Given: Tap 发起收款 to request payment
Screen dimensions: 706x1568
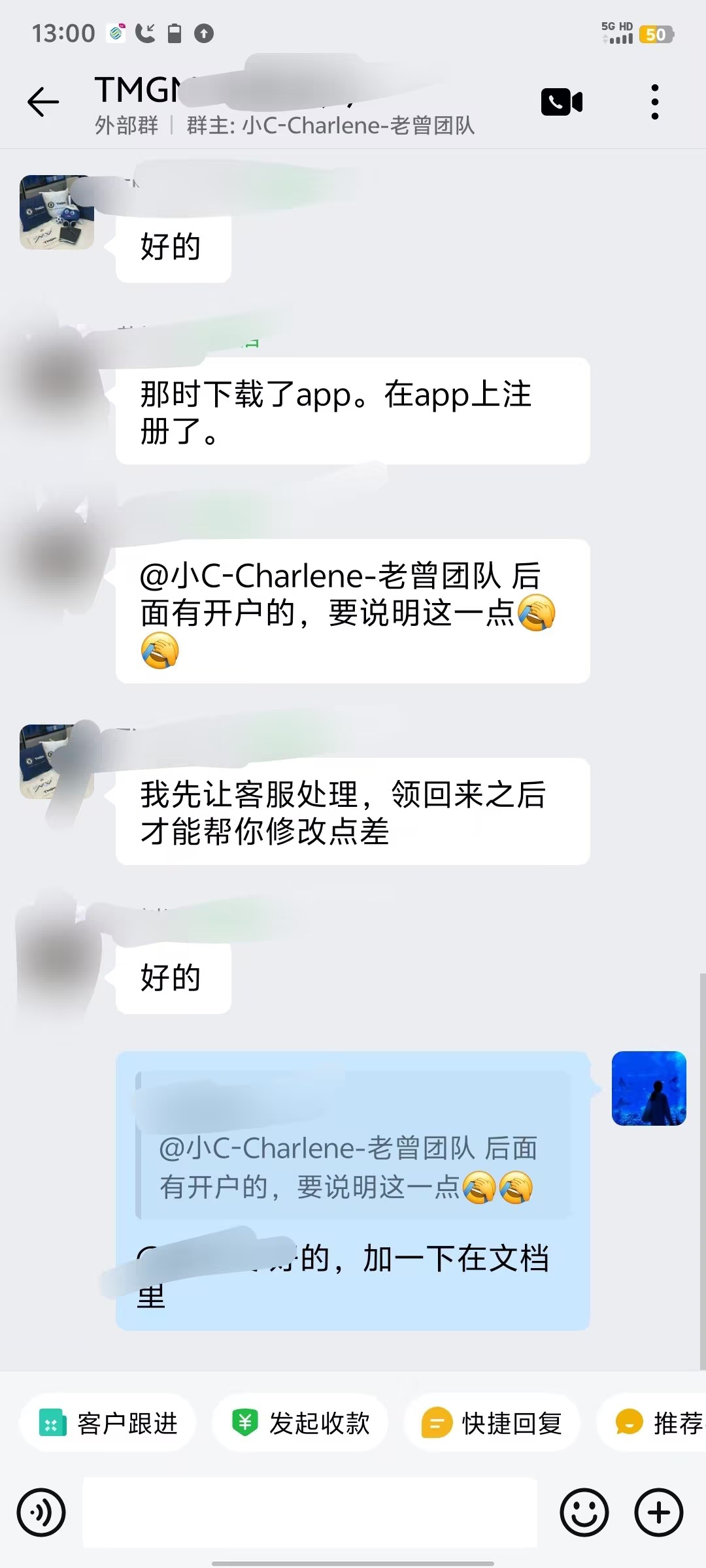Looking at the screenshot, I should tap(301, 1423).
